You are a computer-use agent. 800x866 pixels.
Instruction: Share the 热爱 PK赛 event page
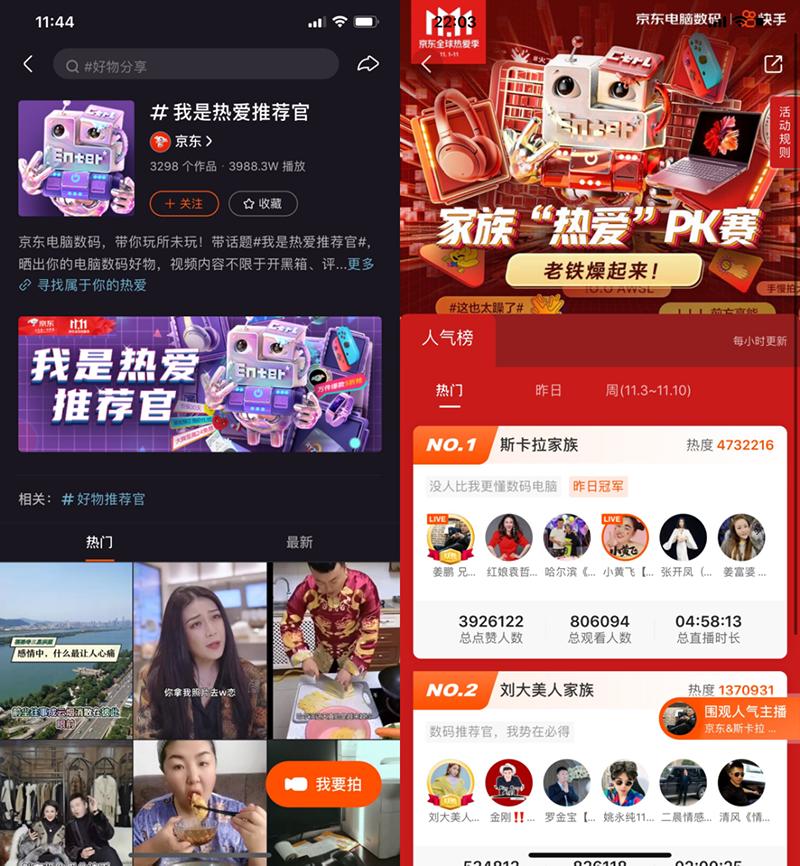772,64
